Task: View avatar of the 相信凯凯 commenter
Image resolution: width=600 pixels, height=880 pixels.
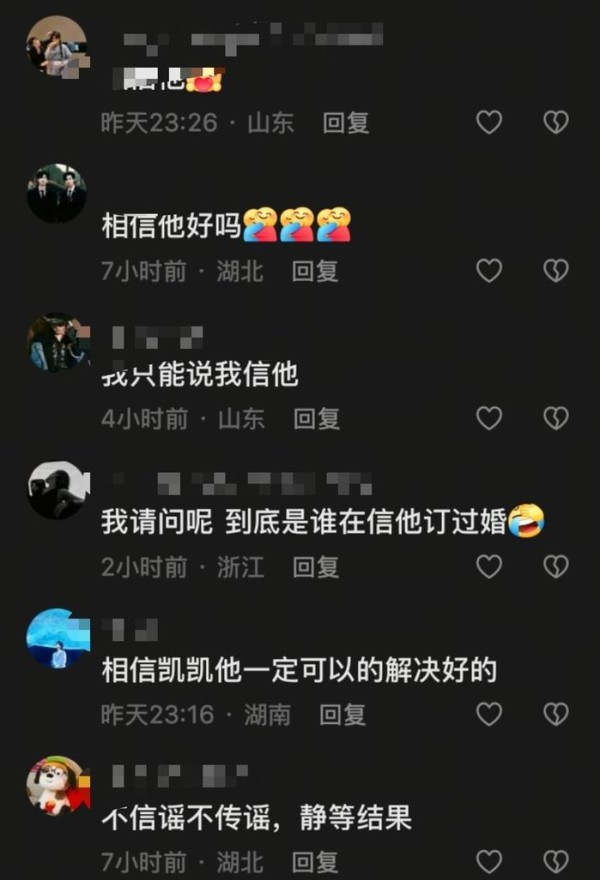Action: click(56, 638)
